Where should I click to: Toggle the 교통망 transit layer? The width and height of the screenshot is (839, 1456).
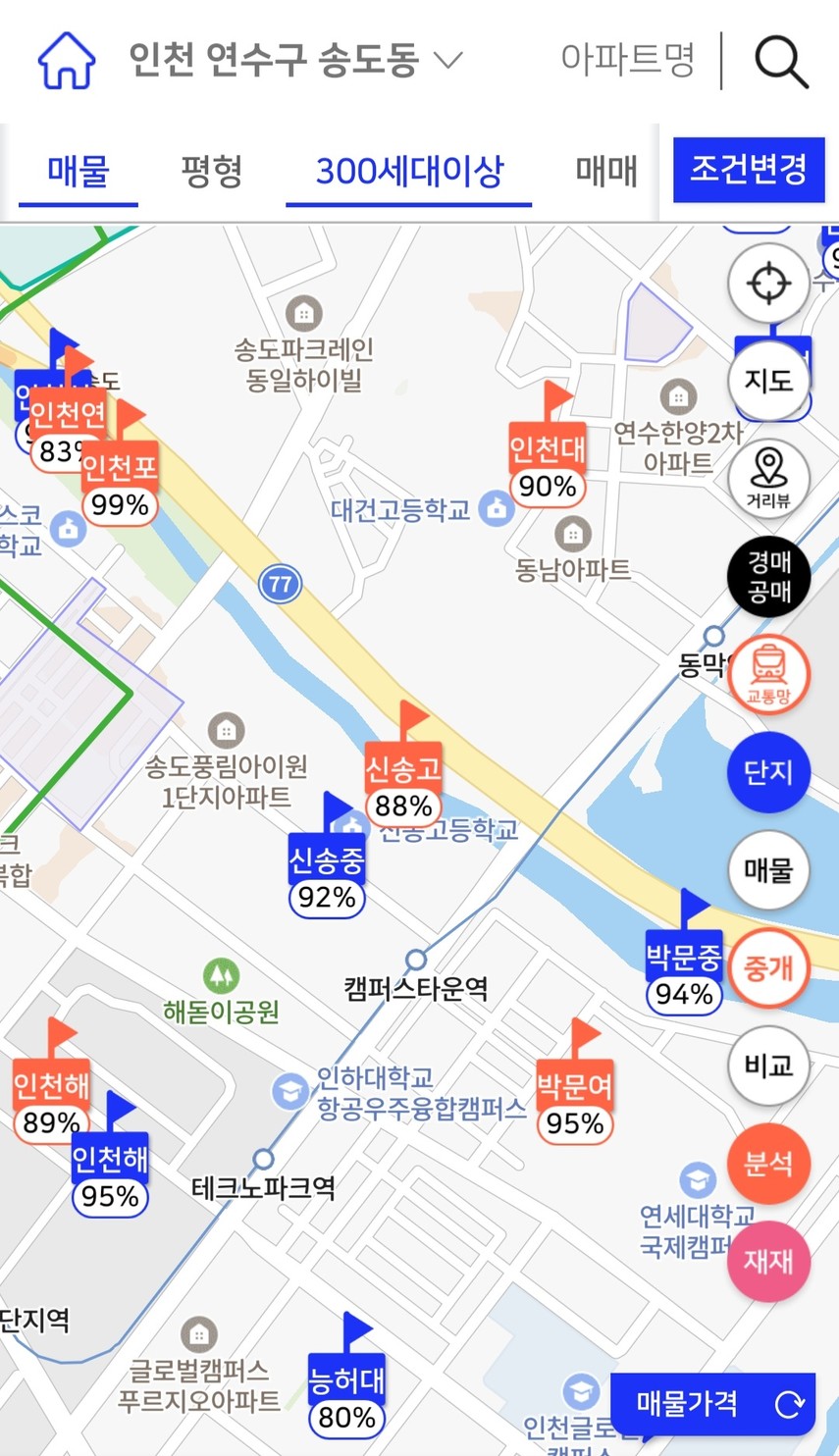[768, 675]
